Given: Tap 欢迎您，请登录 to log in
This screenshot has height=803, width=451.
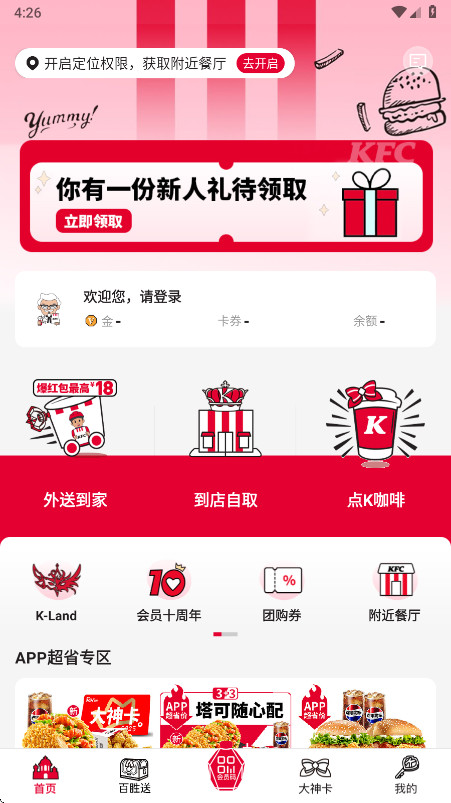Looking at the screenshot, I should tap(132, 297).
